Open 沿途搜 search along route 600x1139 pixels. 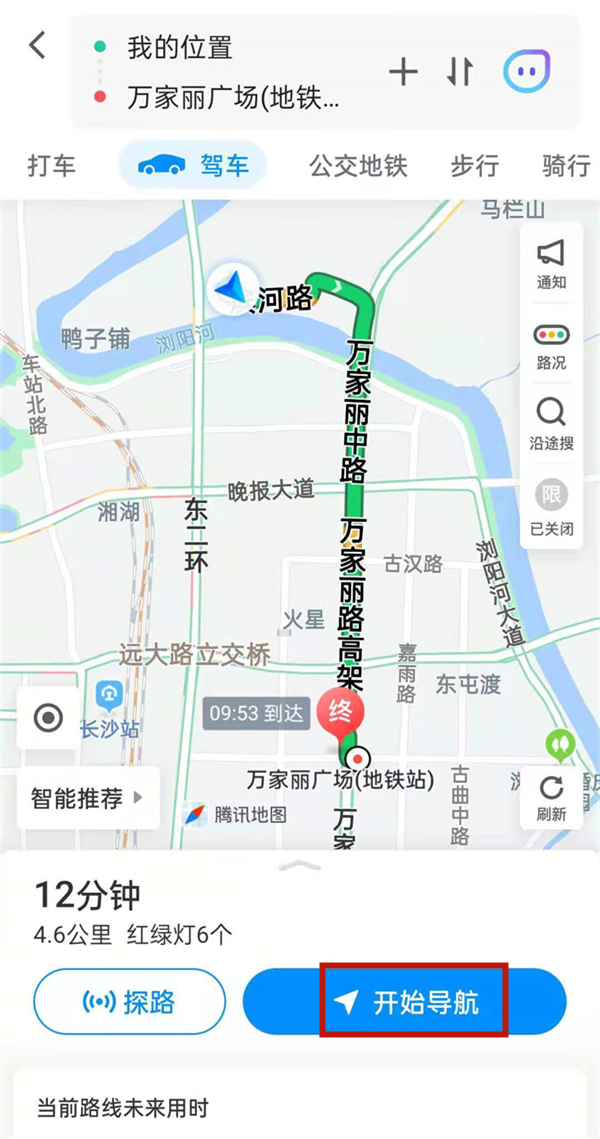[x=551, y=424]
